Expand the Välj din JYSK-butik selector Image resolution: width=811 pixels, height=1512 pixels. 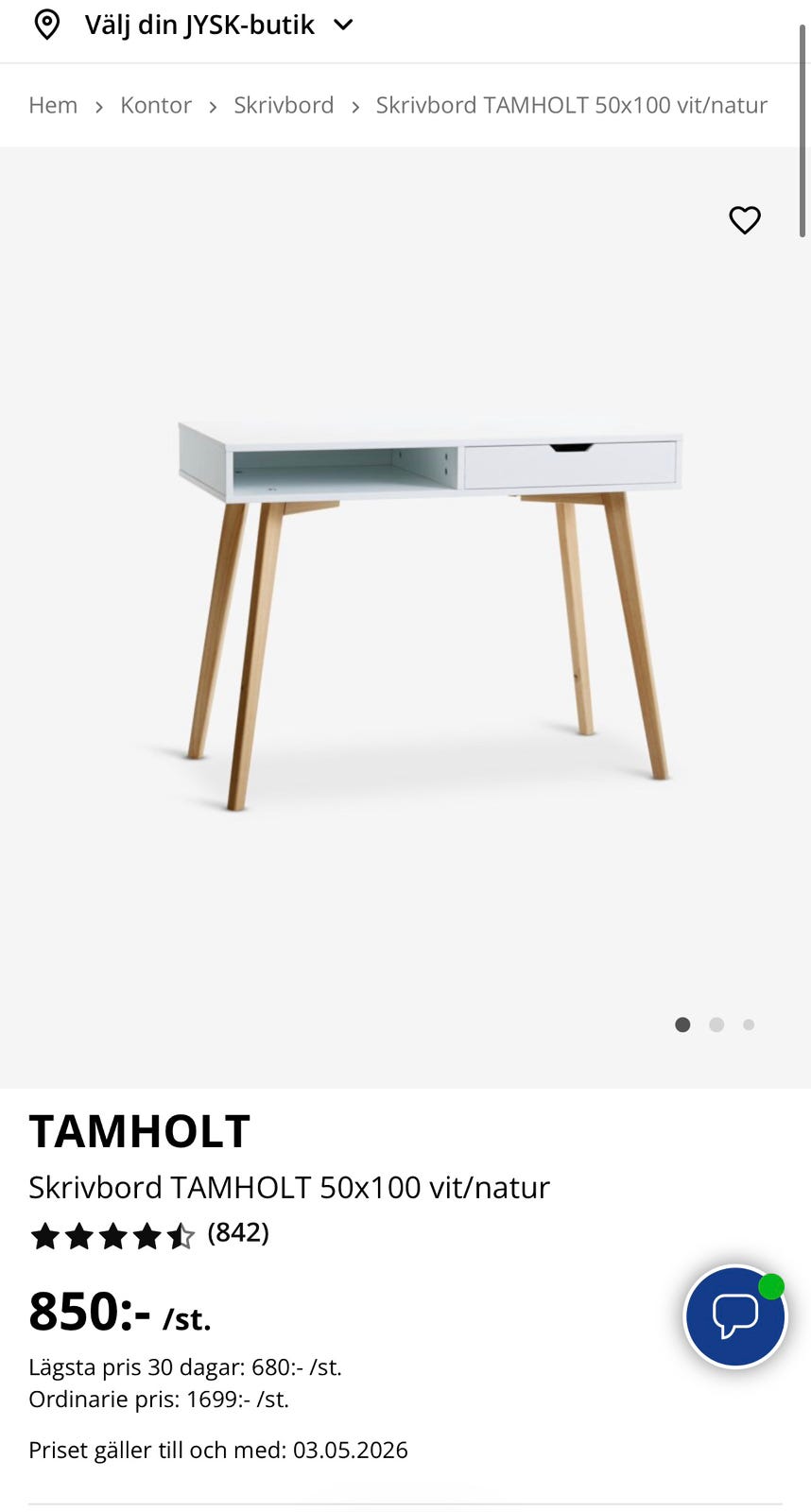click(x=198, y=25)
